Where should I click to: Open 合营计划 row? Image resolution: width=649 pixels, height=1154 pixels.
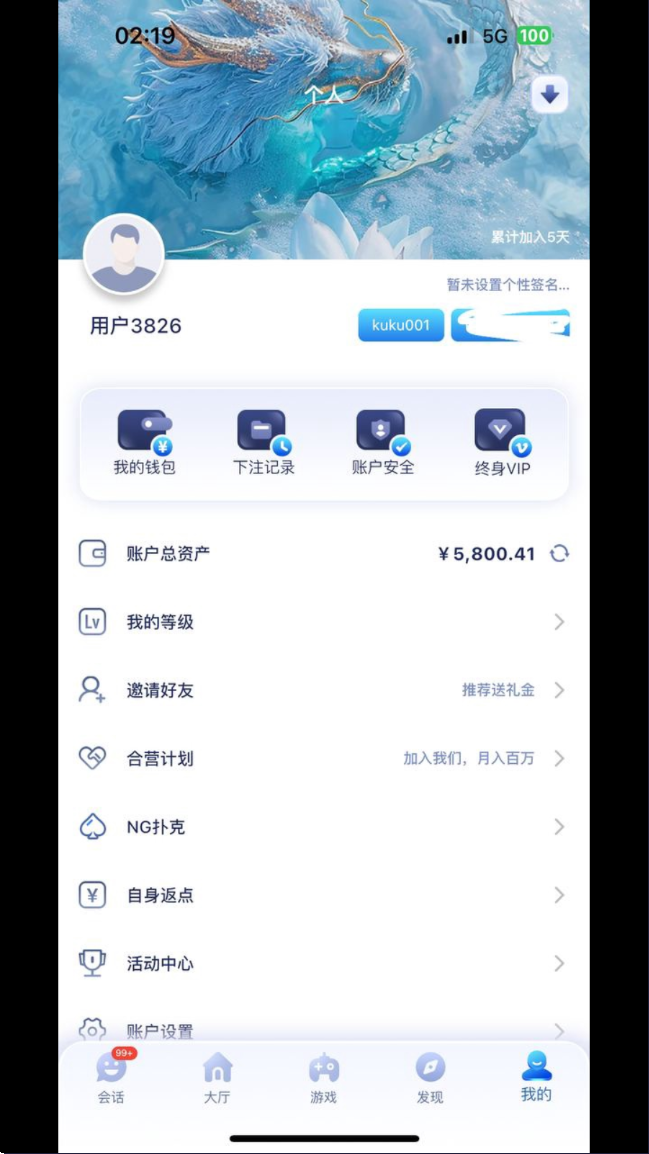324,759
